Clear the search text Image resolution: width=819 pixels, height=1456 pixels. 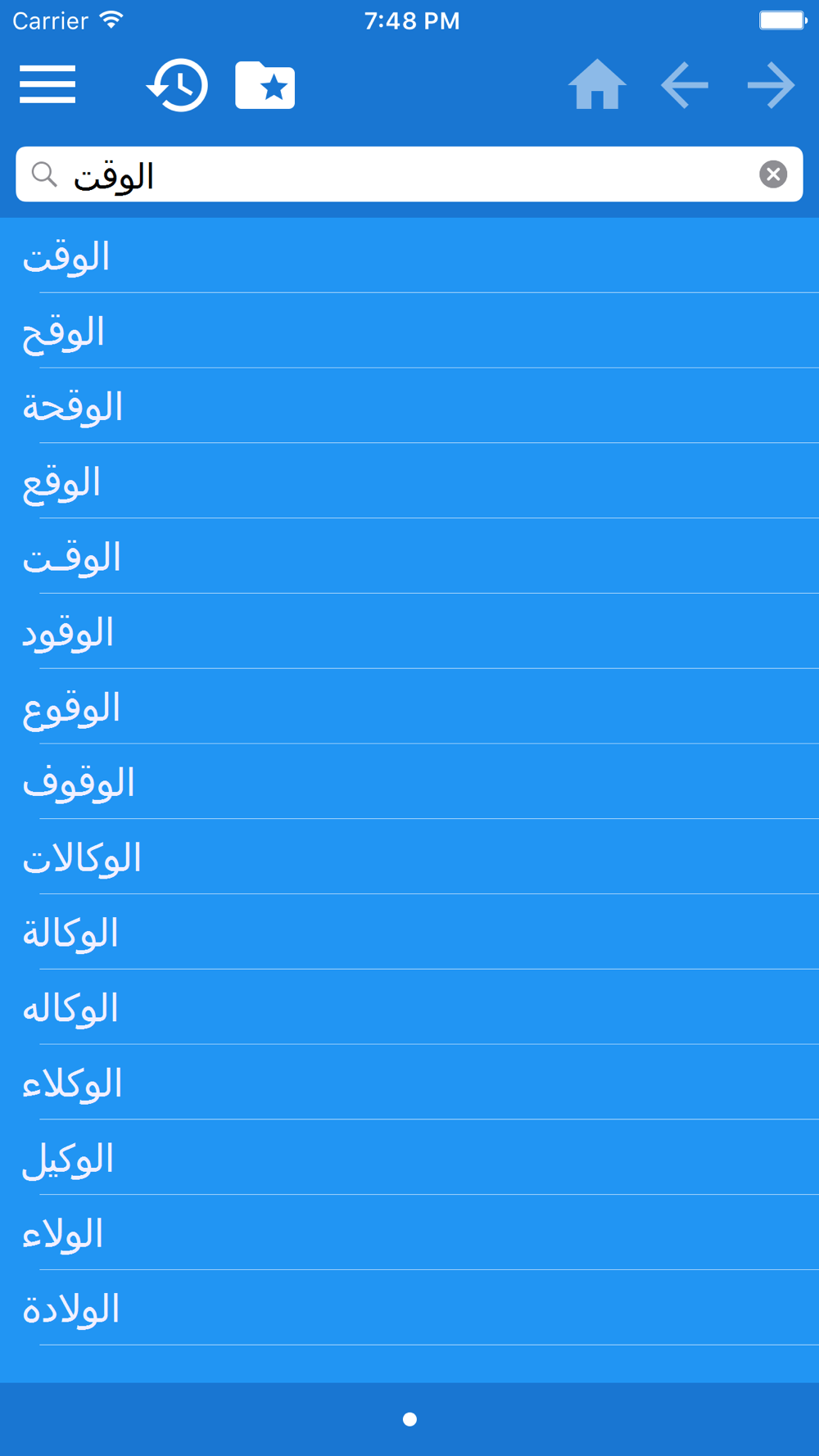772,174
